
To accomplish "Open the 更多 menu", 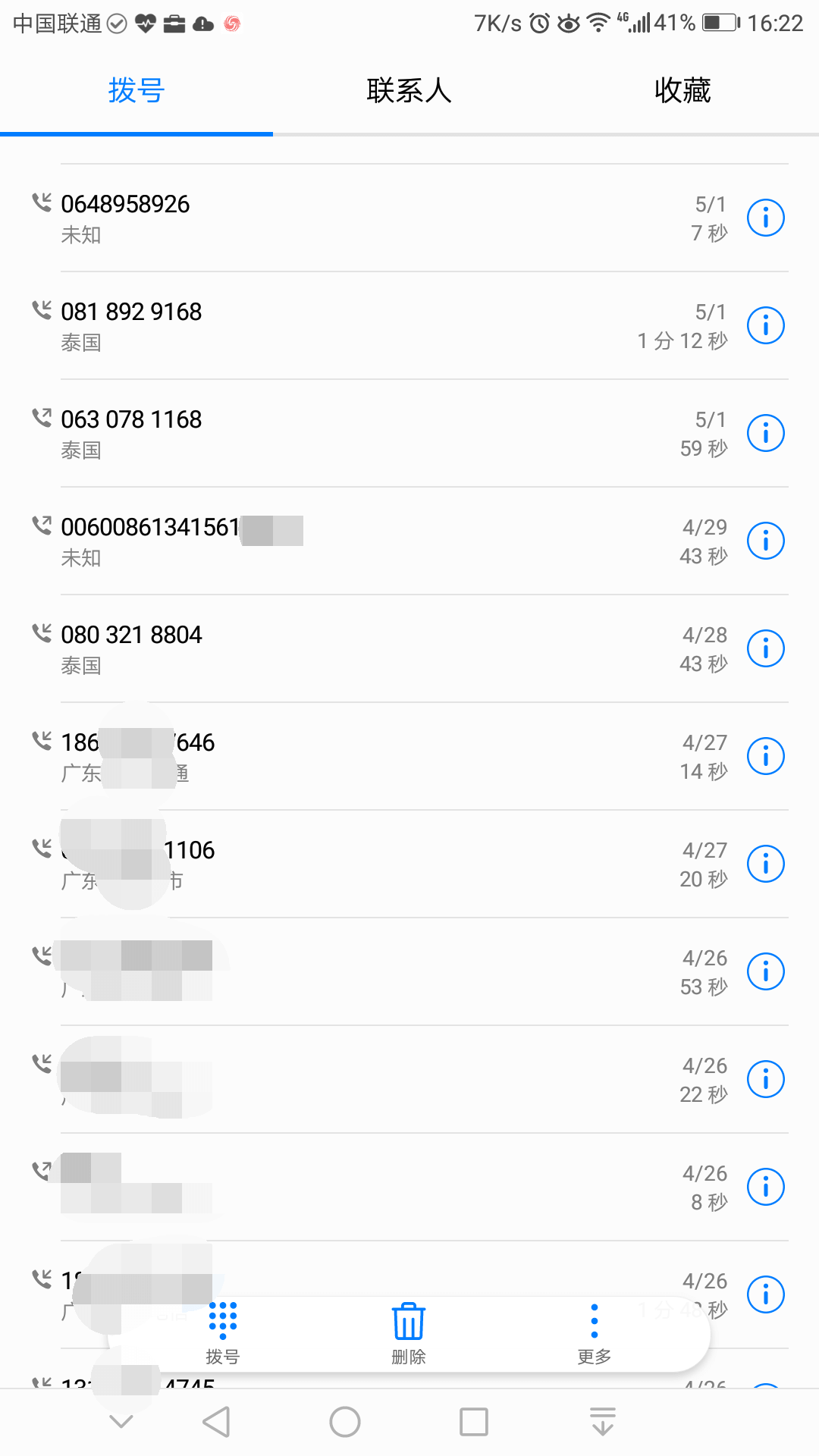I will (x=595, y=1333).
